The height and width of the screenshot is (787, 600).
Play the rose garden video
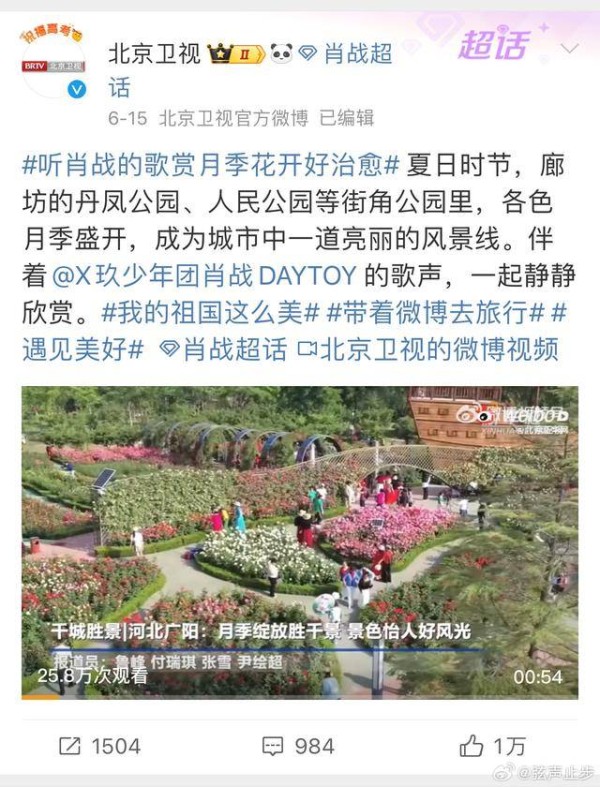pos(299,542)
